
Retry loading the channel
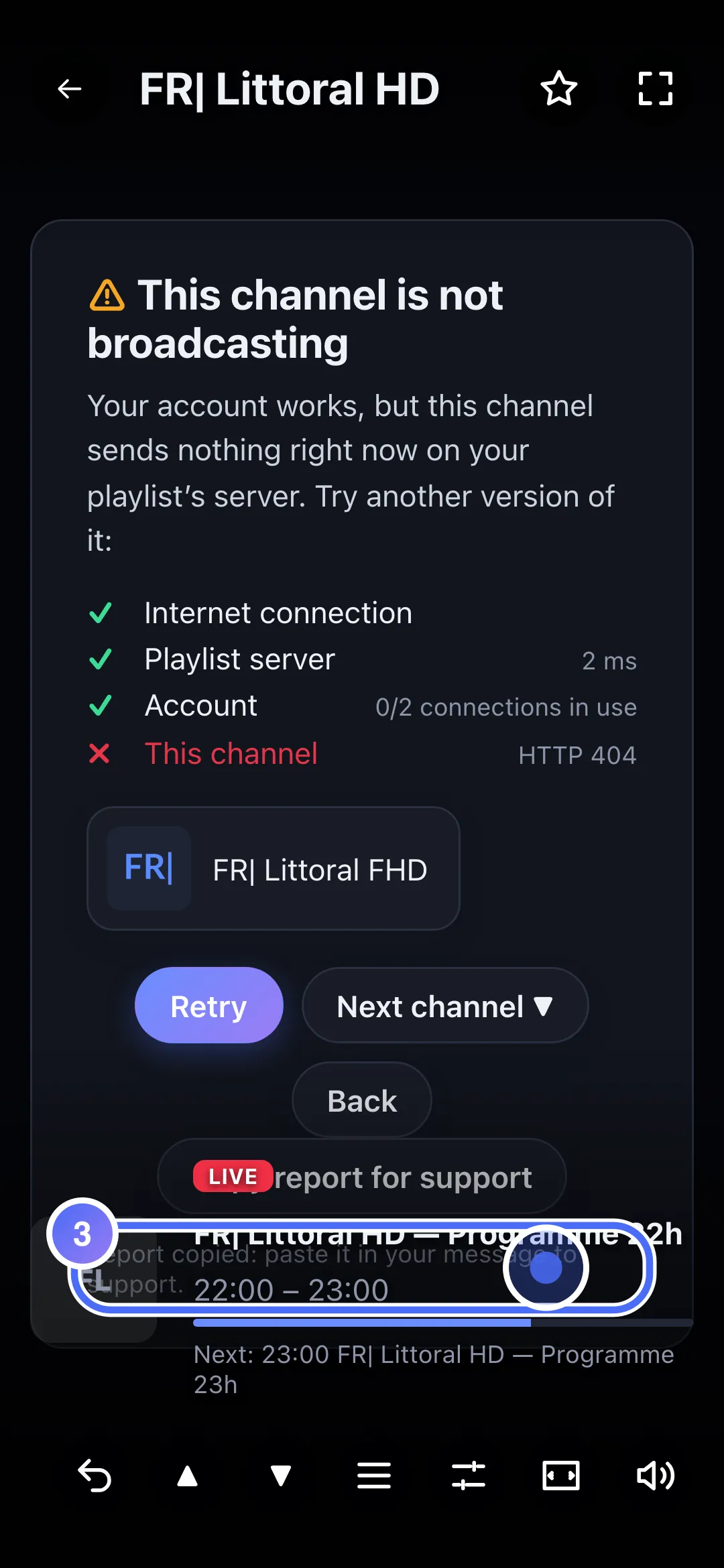point(209,1005)
